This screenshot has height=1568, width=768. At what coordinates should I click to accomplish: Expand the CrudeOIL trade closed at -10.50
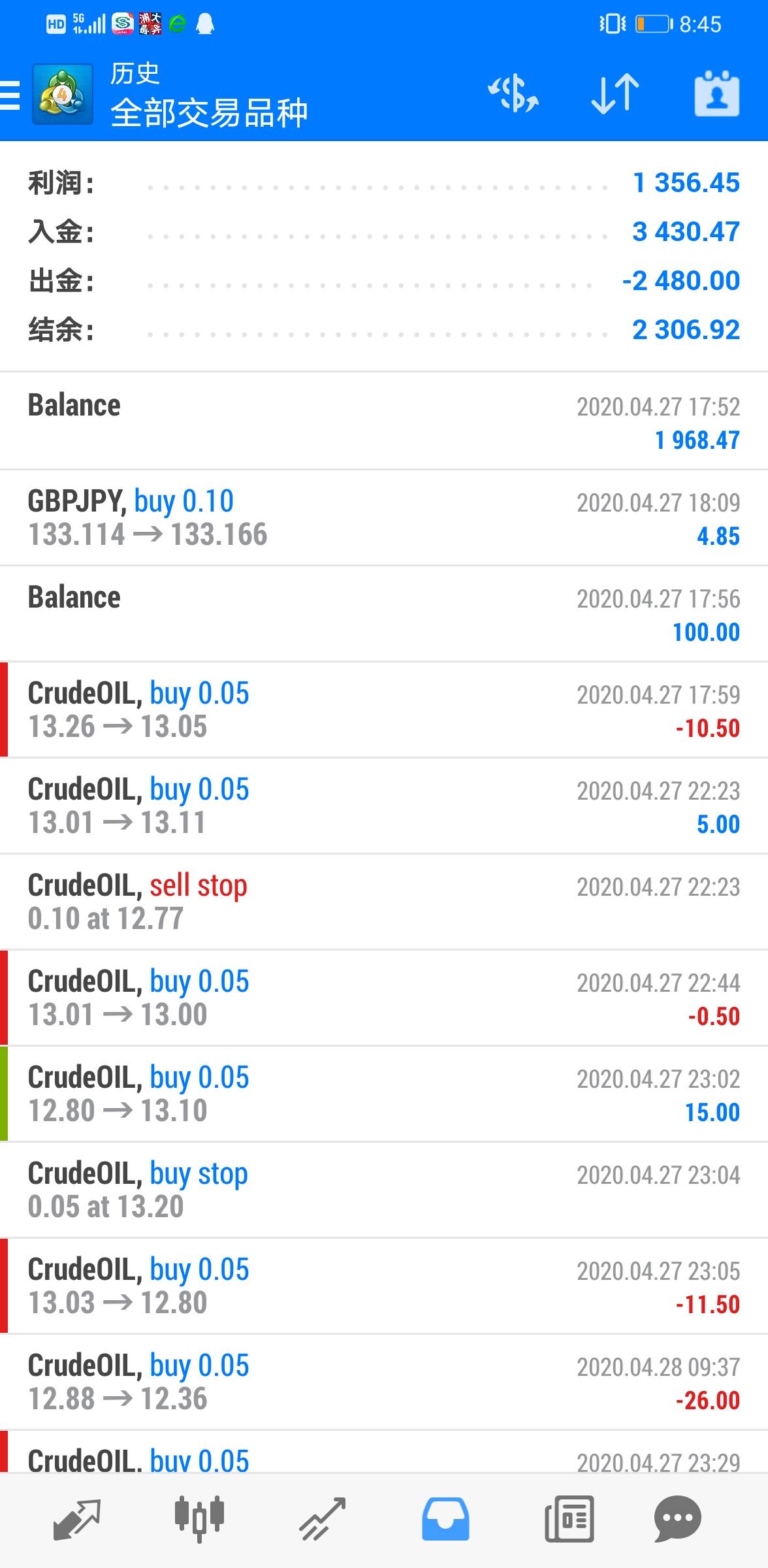pos(384,710)
